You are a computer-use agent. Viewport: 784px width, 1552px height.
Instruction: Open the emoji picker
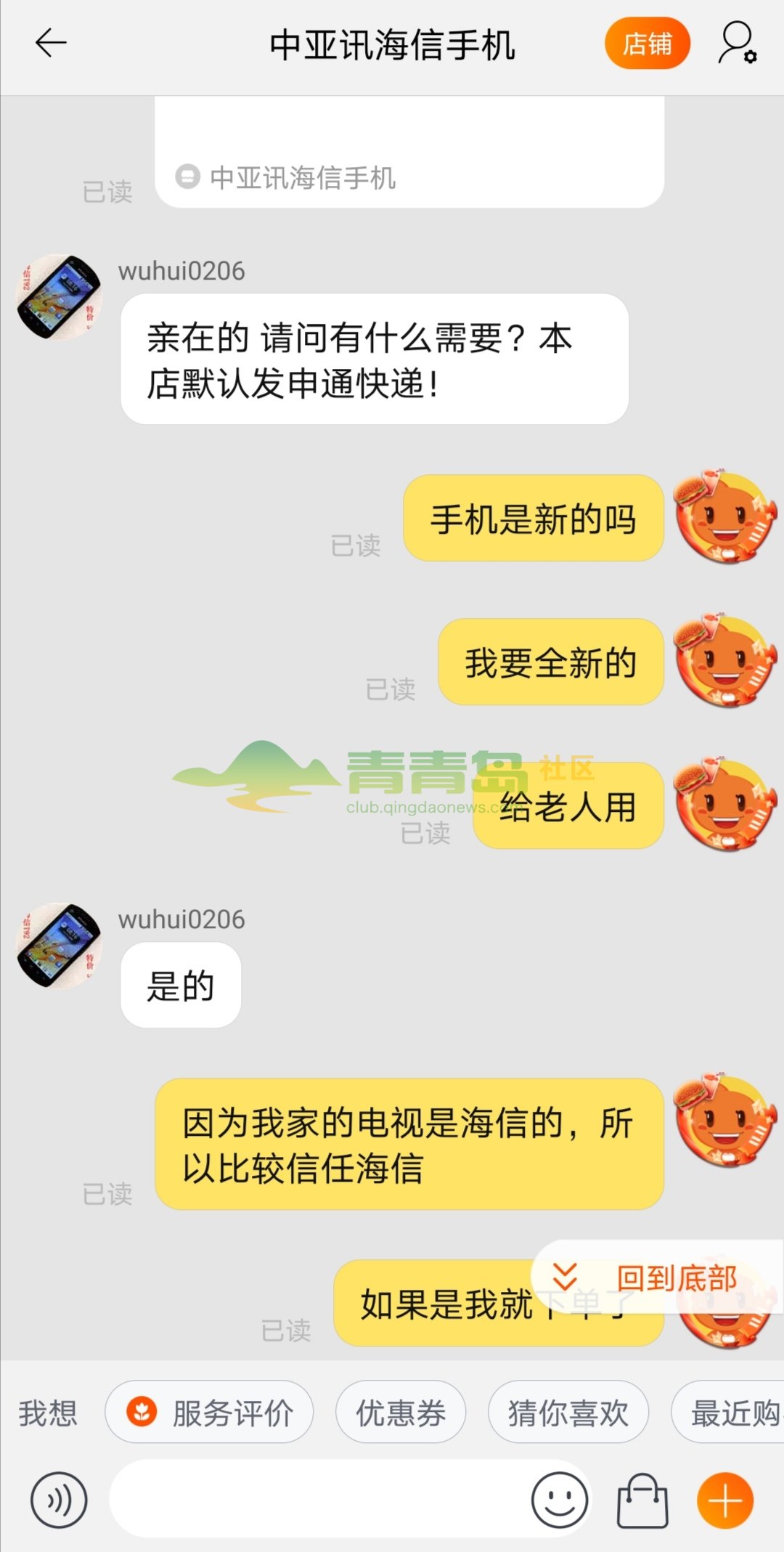(x=559, y=1500)
